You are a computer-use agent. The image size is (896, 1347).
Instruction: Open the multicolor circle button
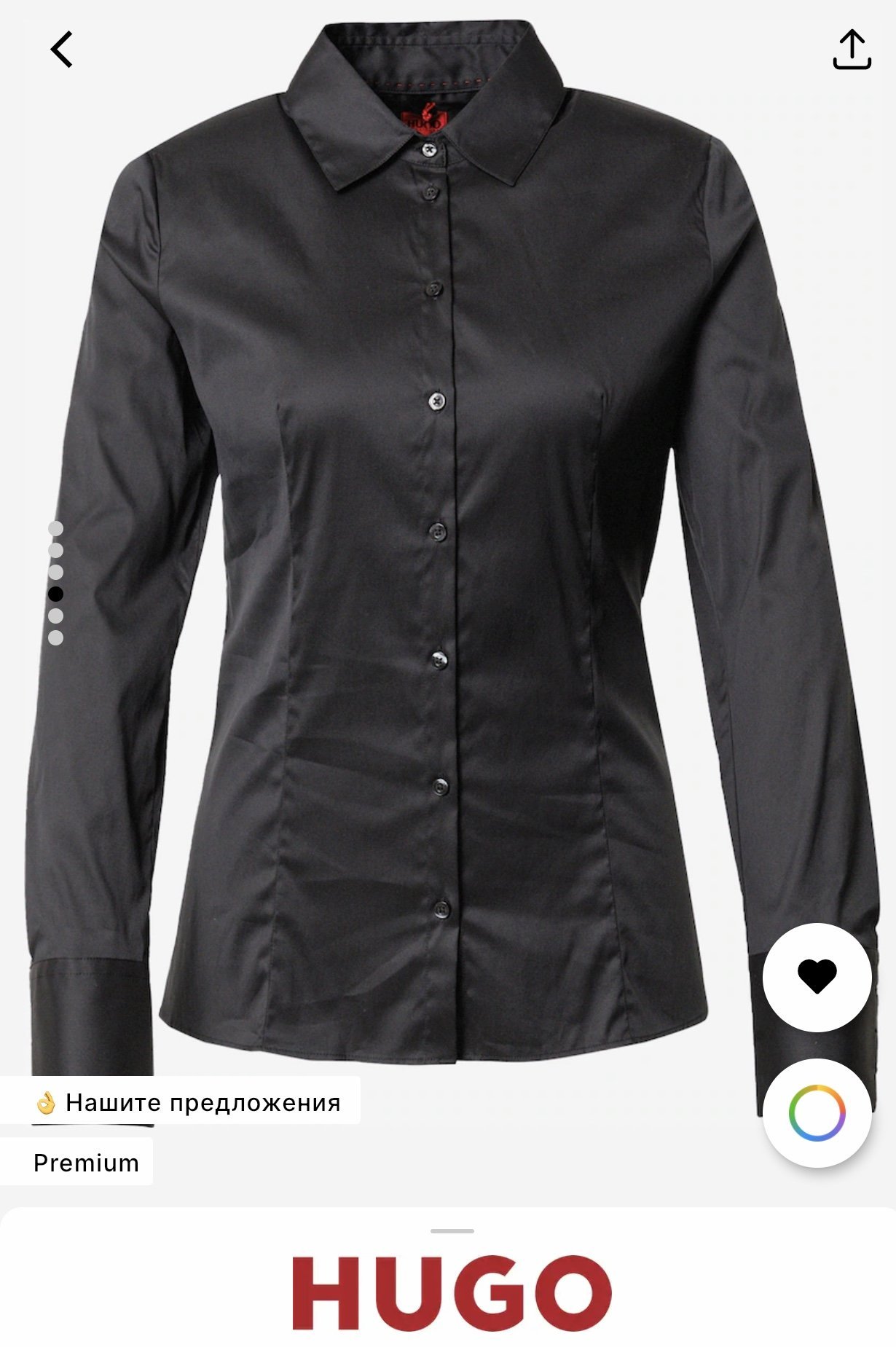point(817,1112)
